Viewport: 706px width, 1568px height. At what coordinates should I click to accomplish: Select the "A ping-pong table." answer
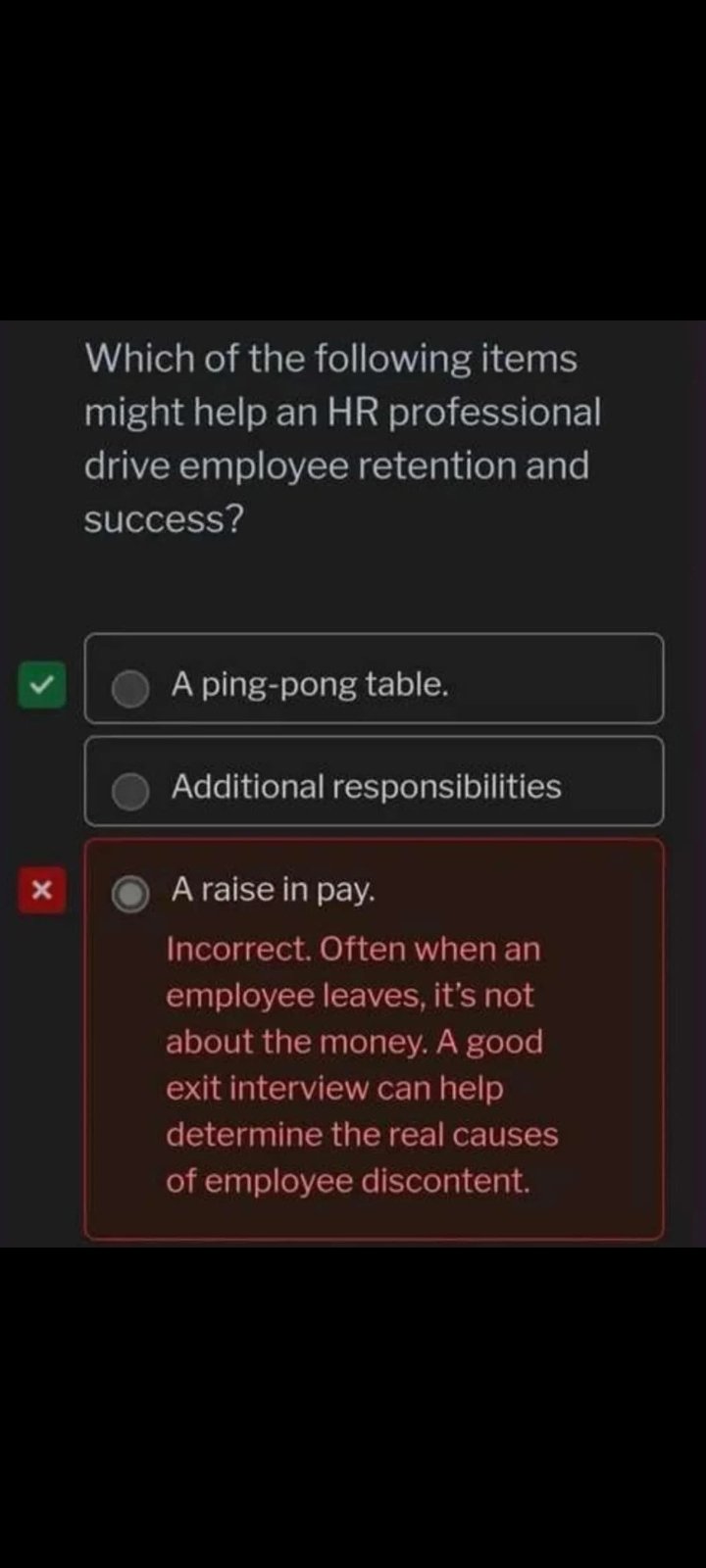tap(130, 687)
